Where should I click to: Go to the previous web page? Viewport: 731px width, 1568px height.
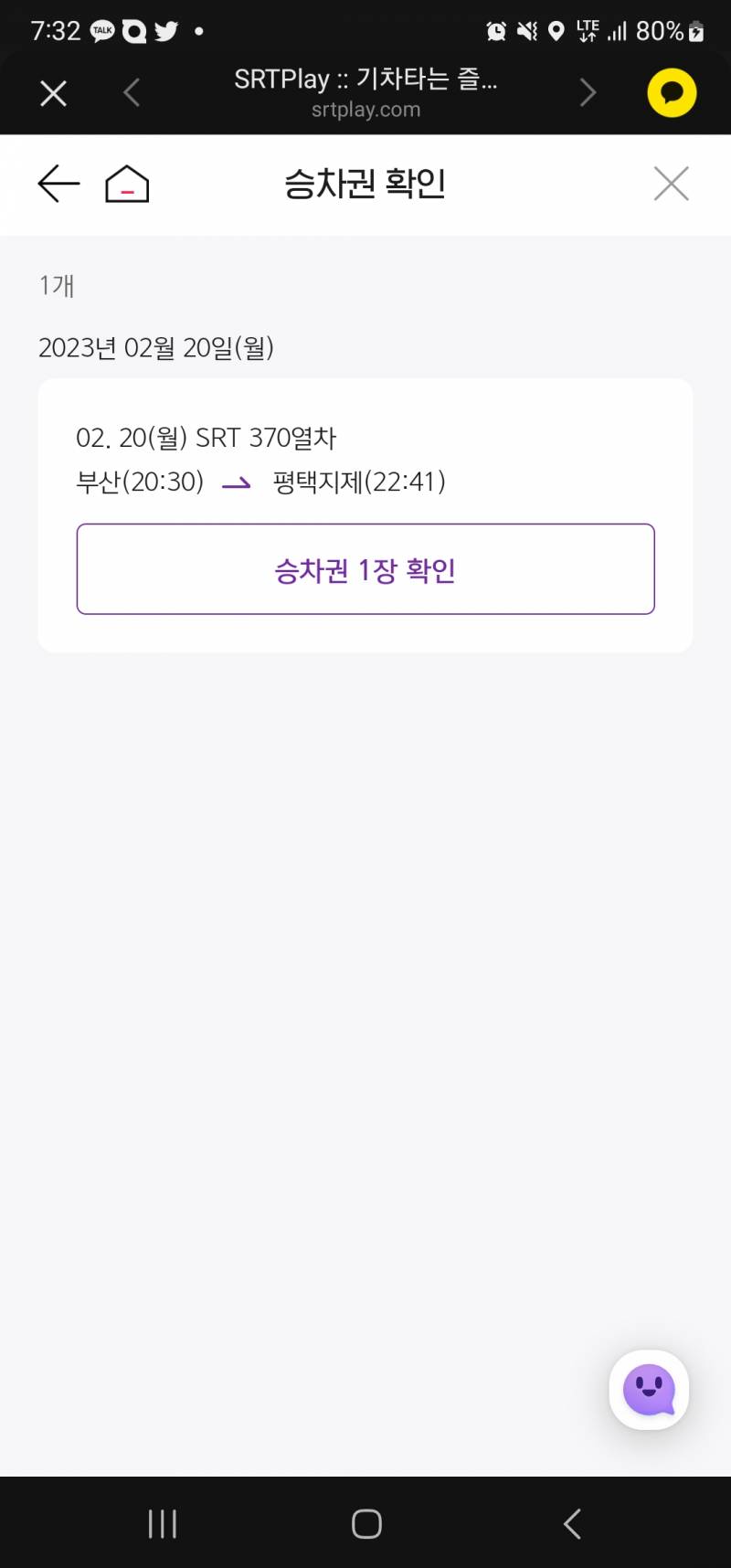click(x=132, y=92)
